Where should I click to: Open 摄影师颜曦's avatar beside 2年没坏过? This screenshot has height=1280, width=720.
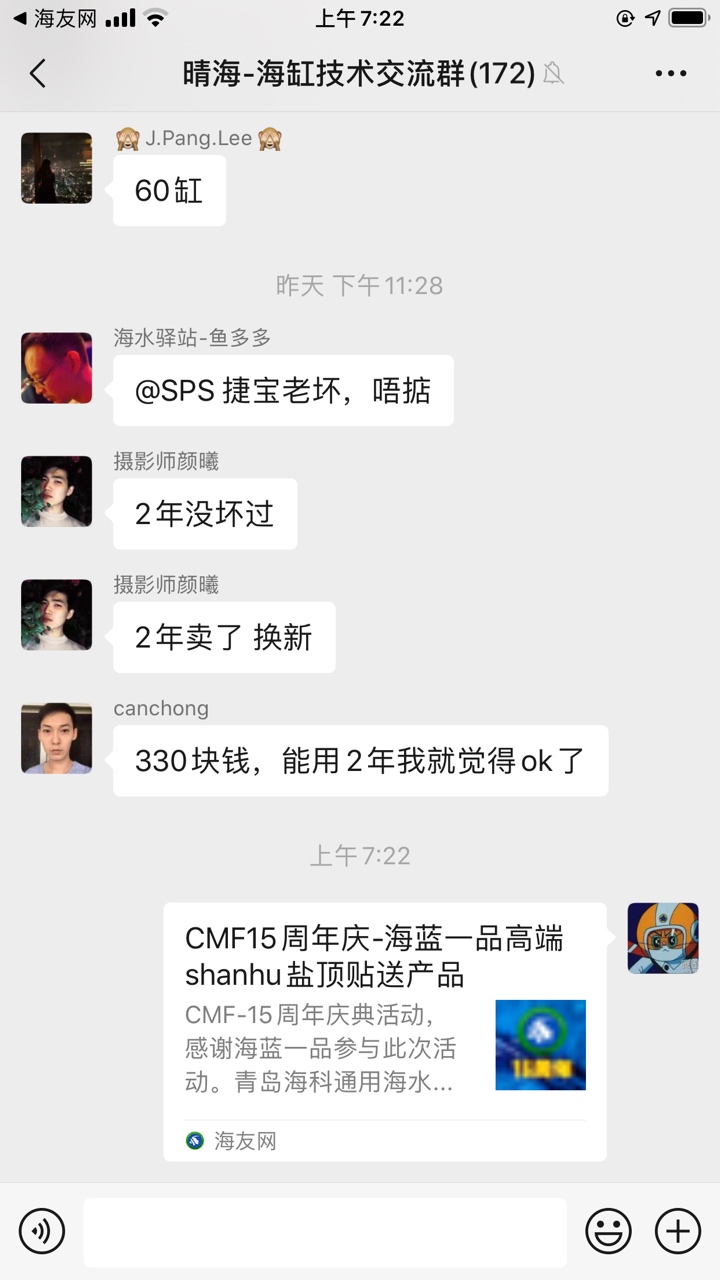(57, 491)
